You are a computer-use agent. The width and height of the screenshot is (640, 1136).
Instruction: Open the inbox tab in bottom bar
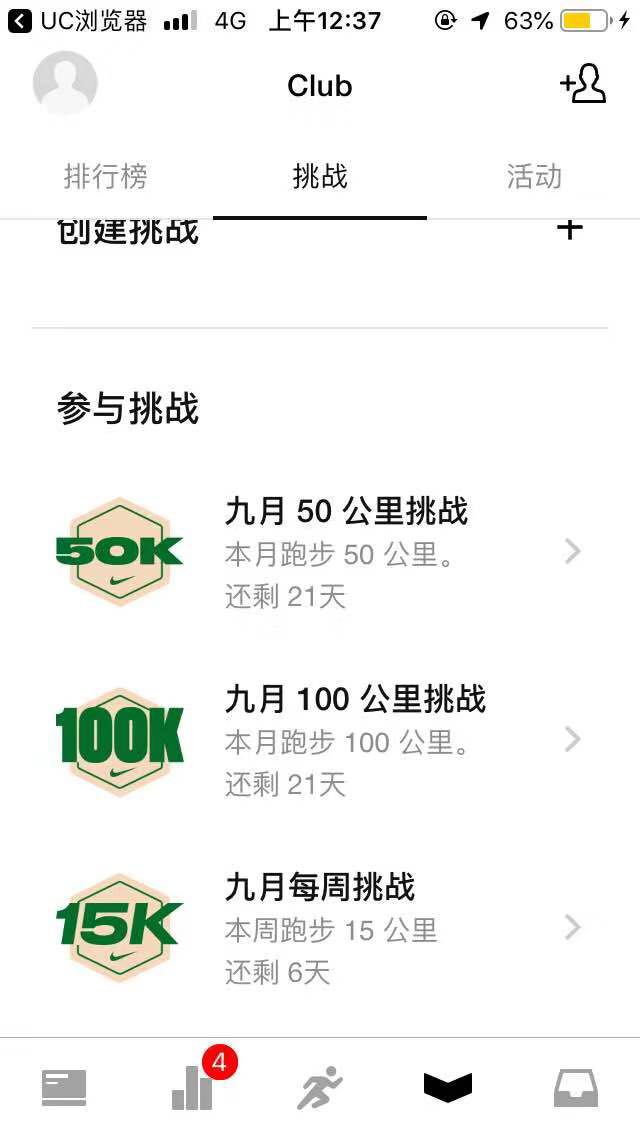point(576,1087)
